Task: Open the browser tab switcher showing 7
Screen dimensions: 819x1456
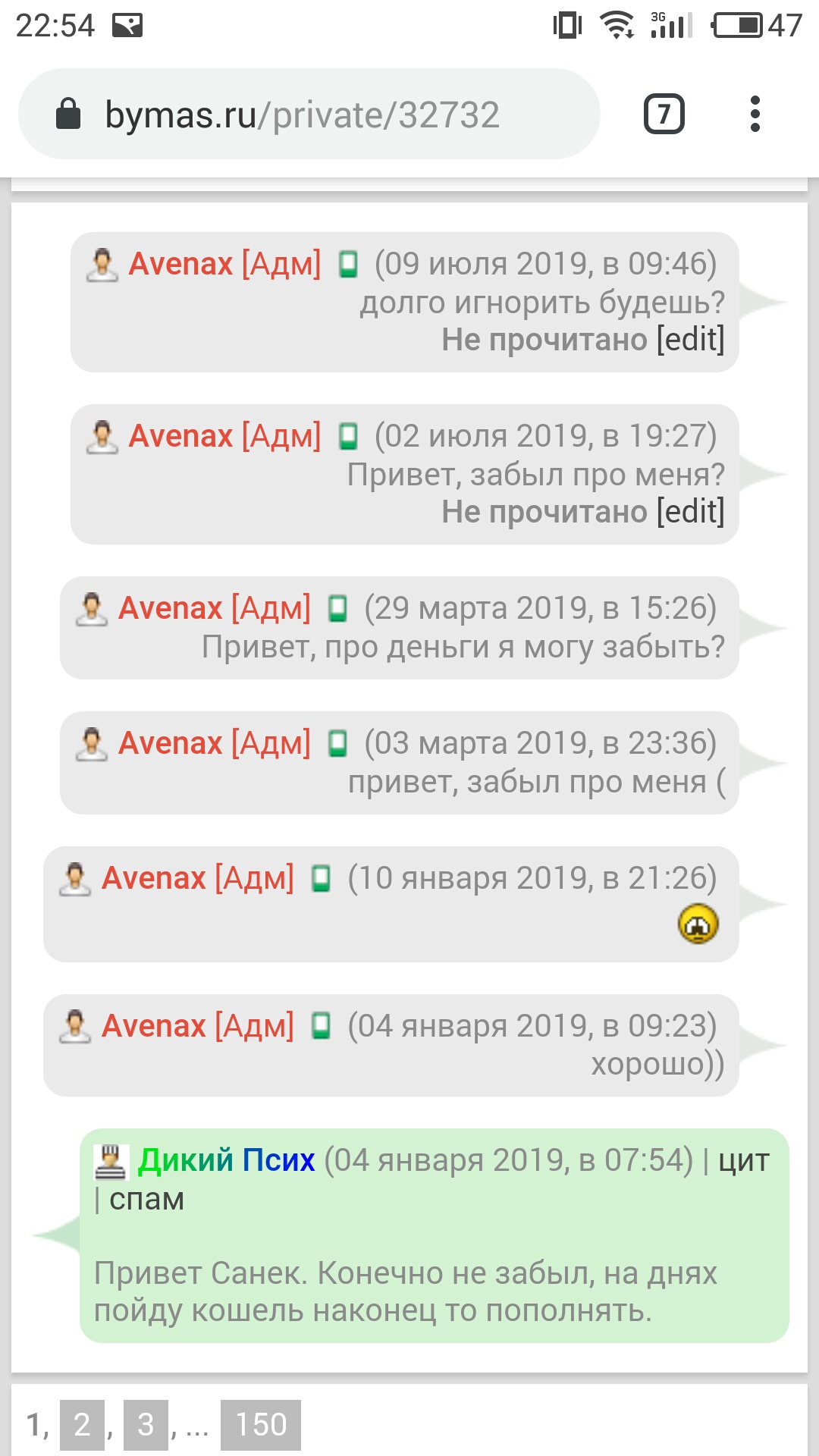Action: click(664, 115)
